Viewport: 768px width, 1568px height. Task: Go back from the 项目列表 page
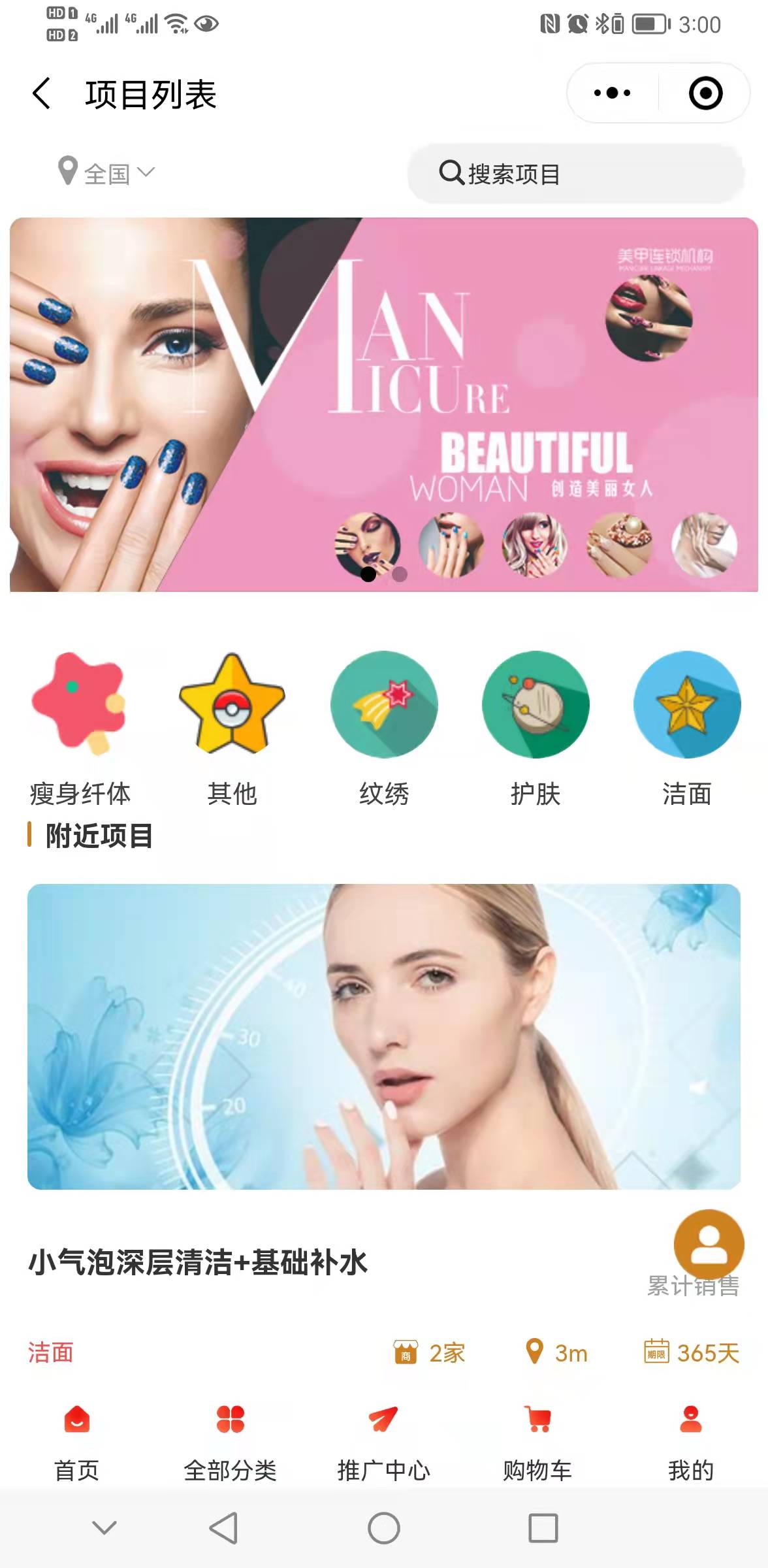[42, 93]
